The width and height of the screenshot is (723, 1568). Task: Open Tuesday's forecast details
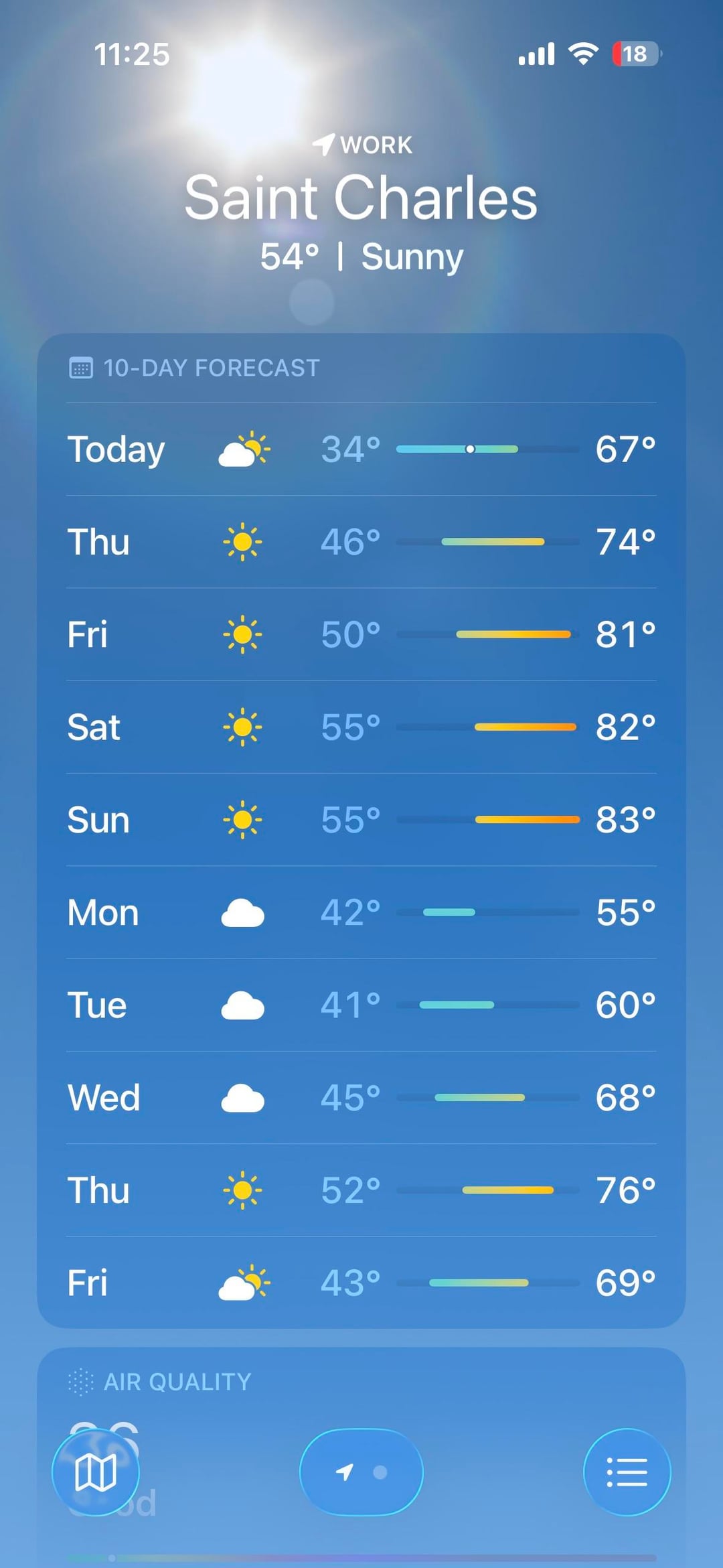pyautogui.click(x=361, y=1005)
